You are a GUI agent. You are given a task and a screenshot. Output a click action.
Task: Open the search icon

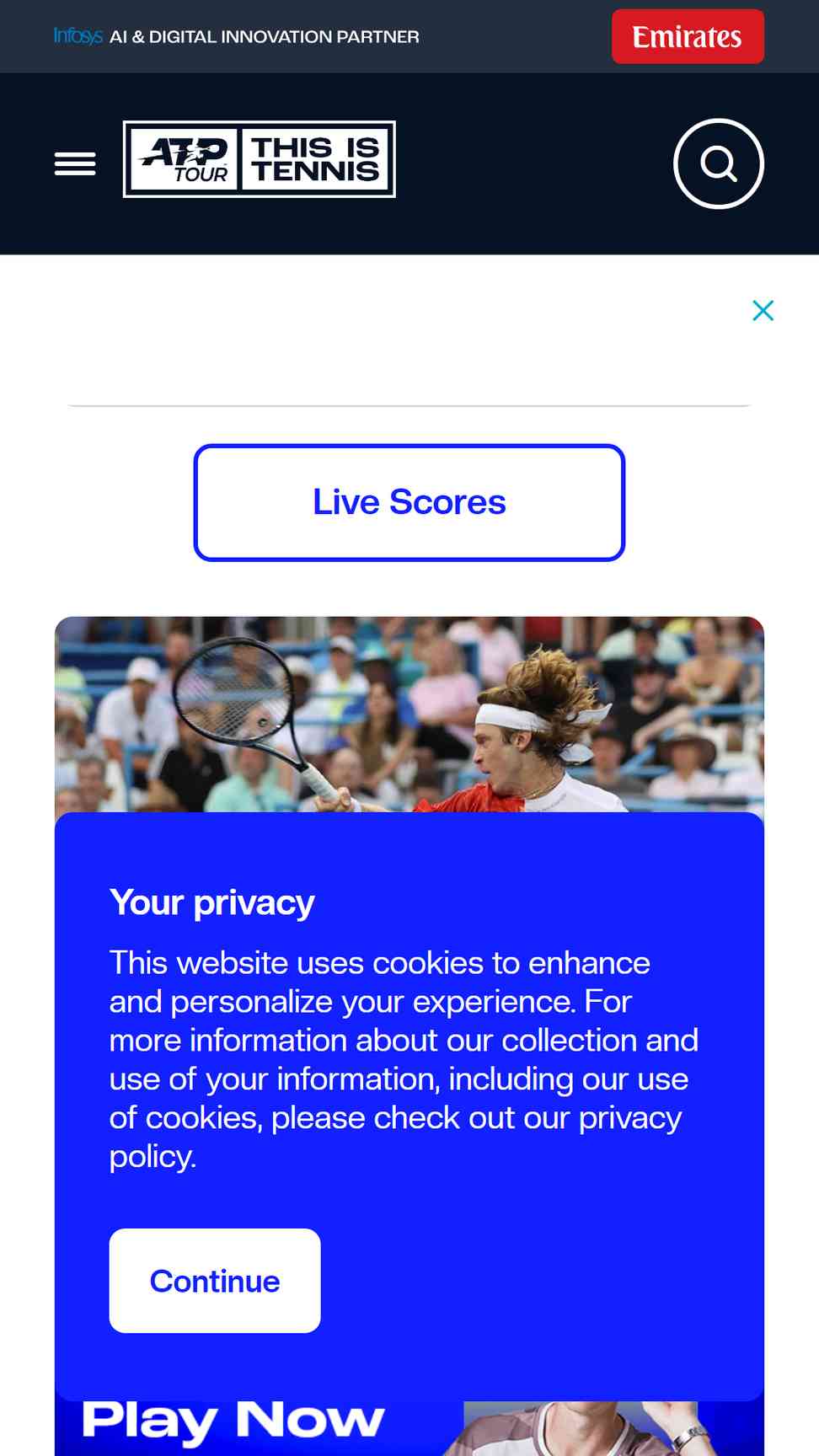point(719,163)
